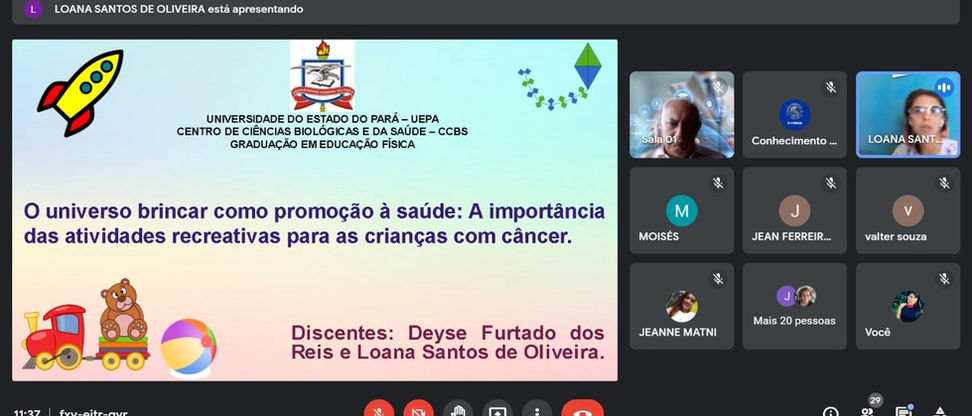The height and width of the screenshot is (416, 972).
Task: Select LOANA SANT... video tile
Action: click(907, 114)
